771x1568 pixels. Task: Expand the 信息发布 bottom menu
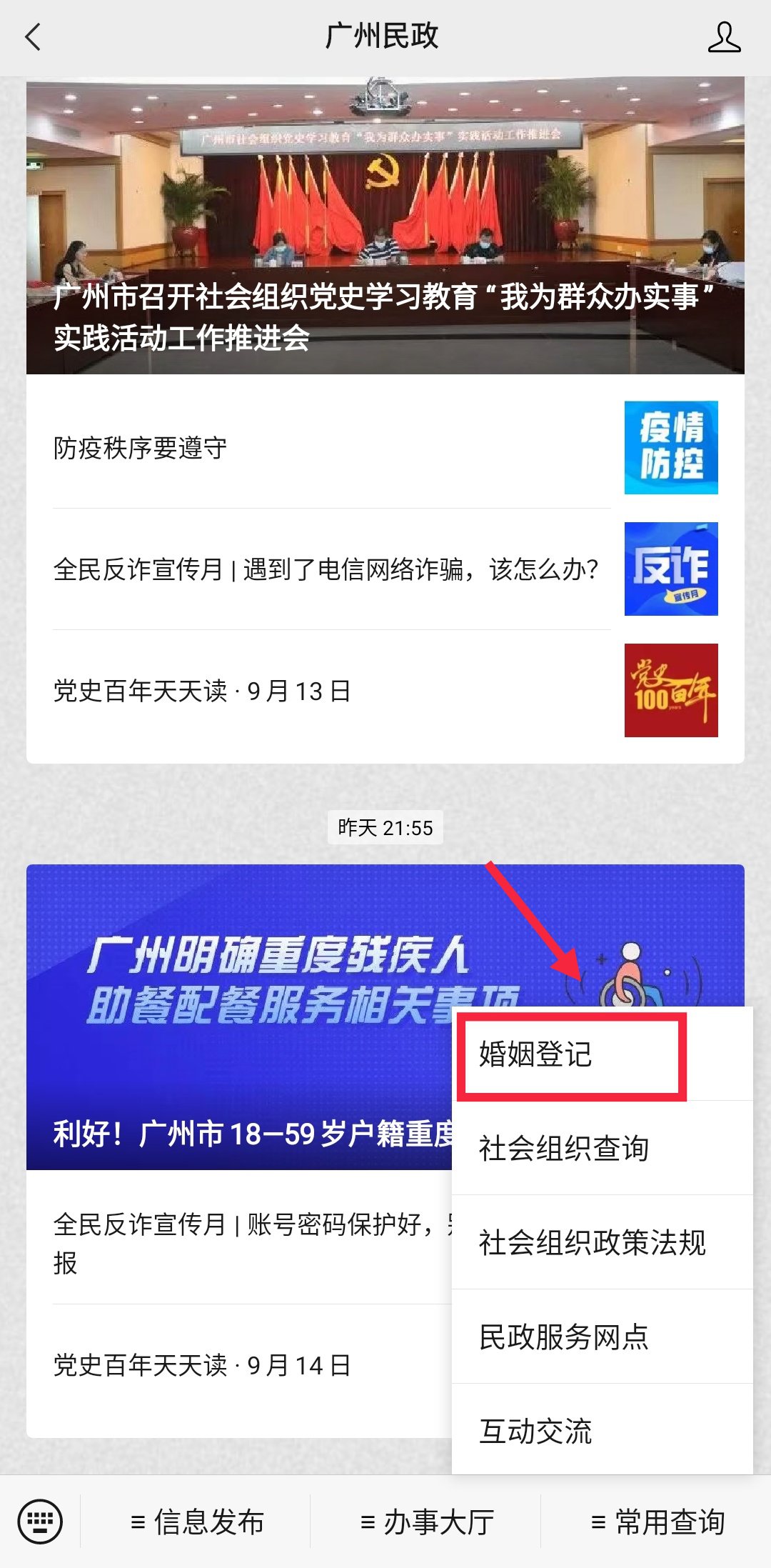click(x=196, y=1522)
